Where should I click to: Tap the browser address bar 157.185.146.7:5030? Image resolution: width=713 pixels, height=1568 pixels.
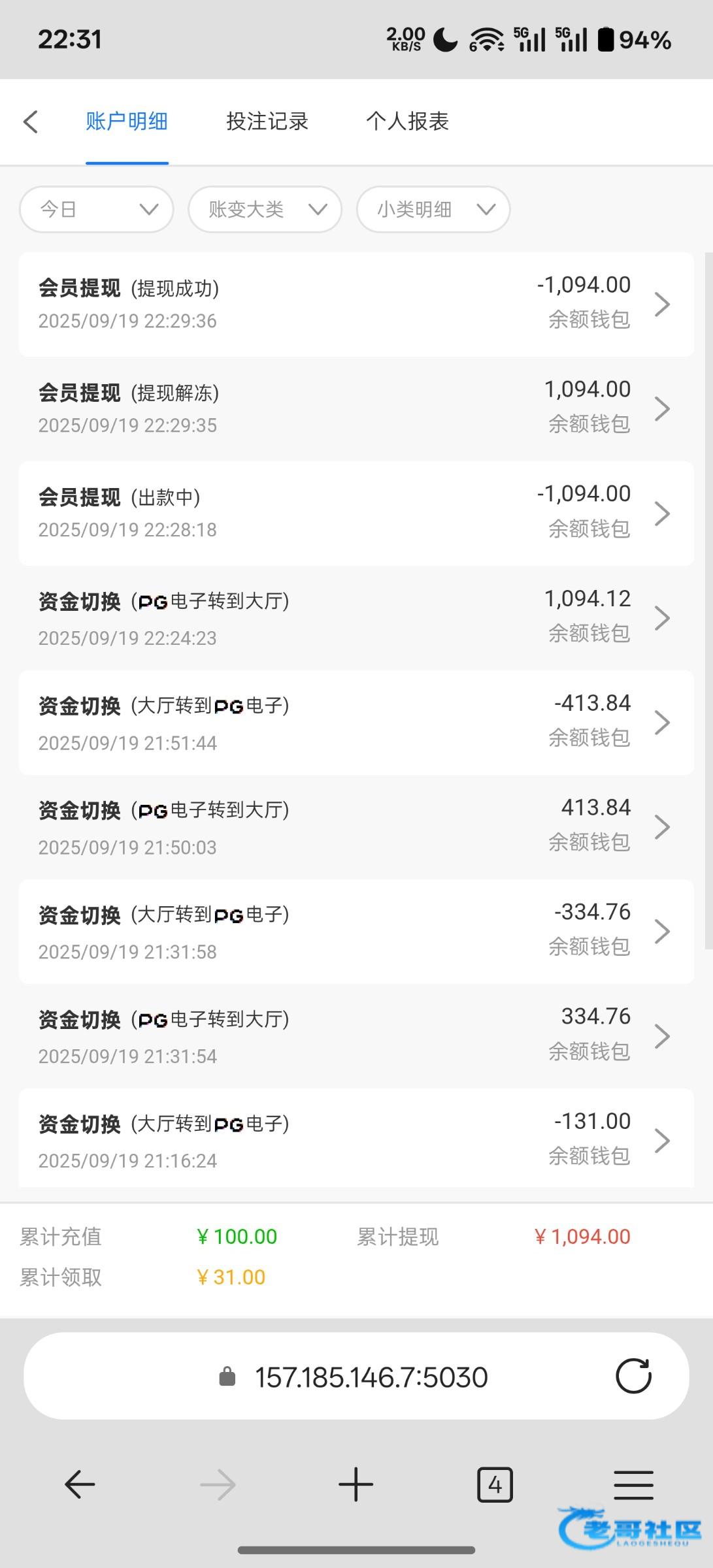(371, 1377)
